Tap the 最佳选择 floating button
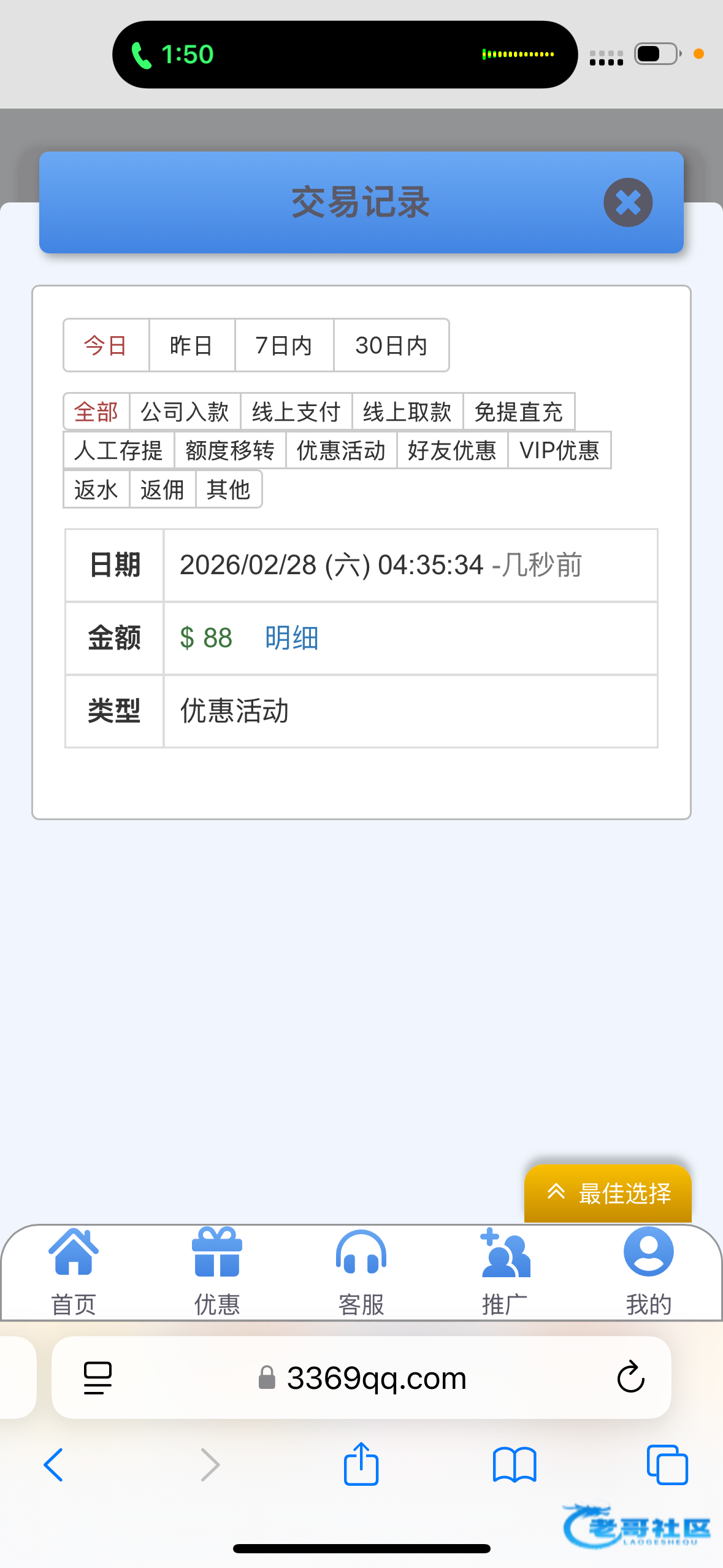The width and height of the screenshot is (723, 1568). pyautogui.click(x=608, y=1193)
